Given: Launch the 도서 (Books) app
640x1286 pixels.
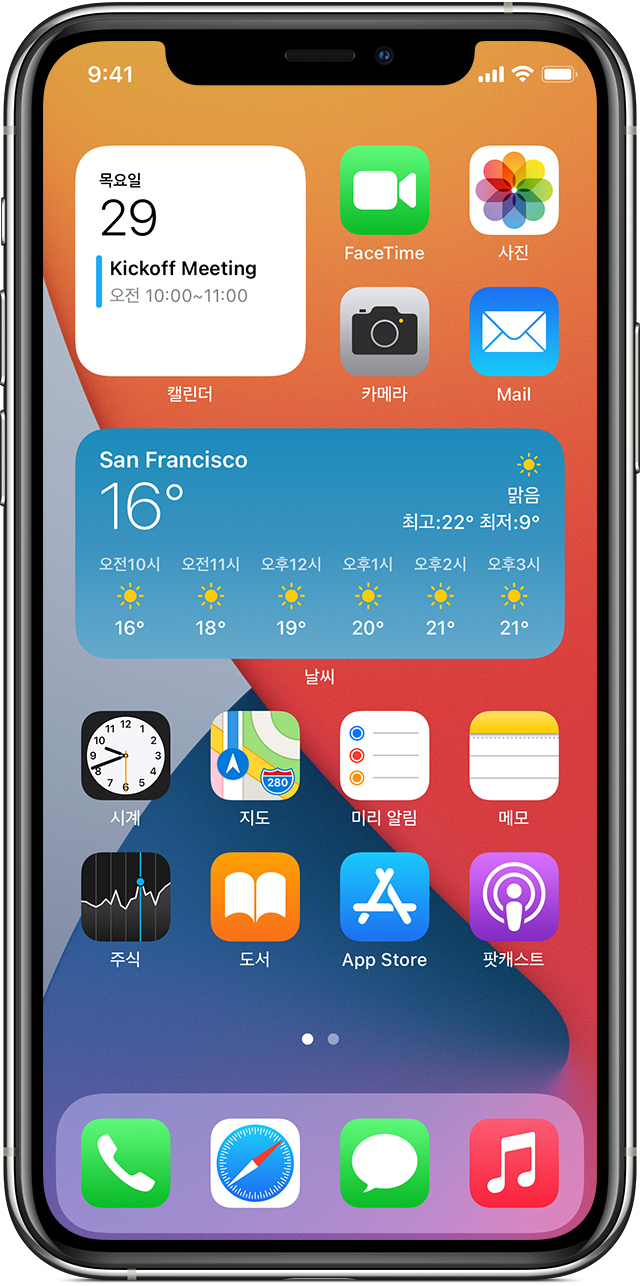Looking at the screenshot, I should [x=255, y=897].
